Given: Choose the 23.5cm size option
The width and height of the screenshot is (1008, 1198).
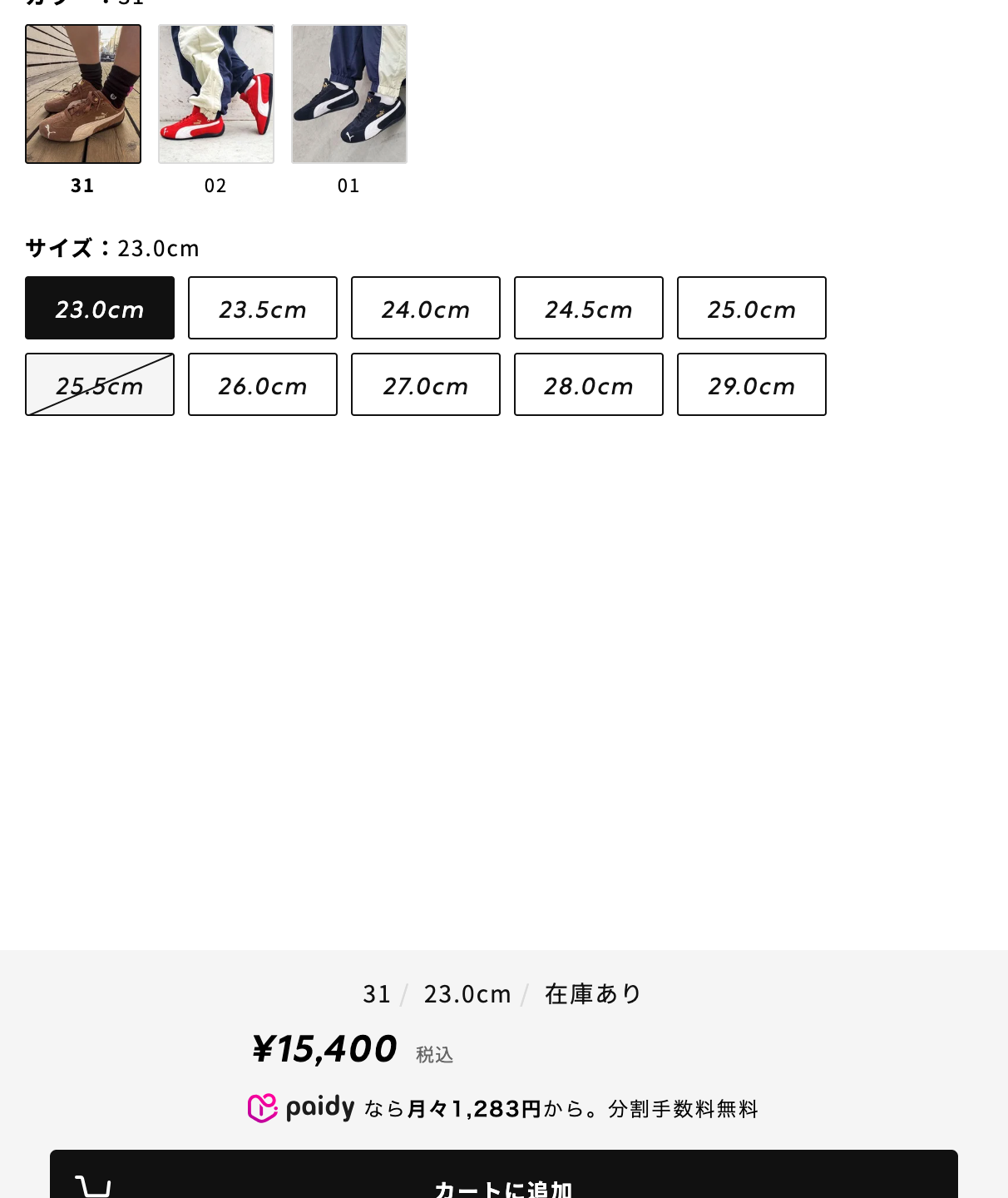Looking at the screenshot, I should click(x=263, y=308).
